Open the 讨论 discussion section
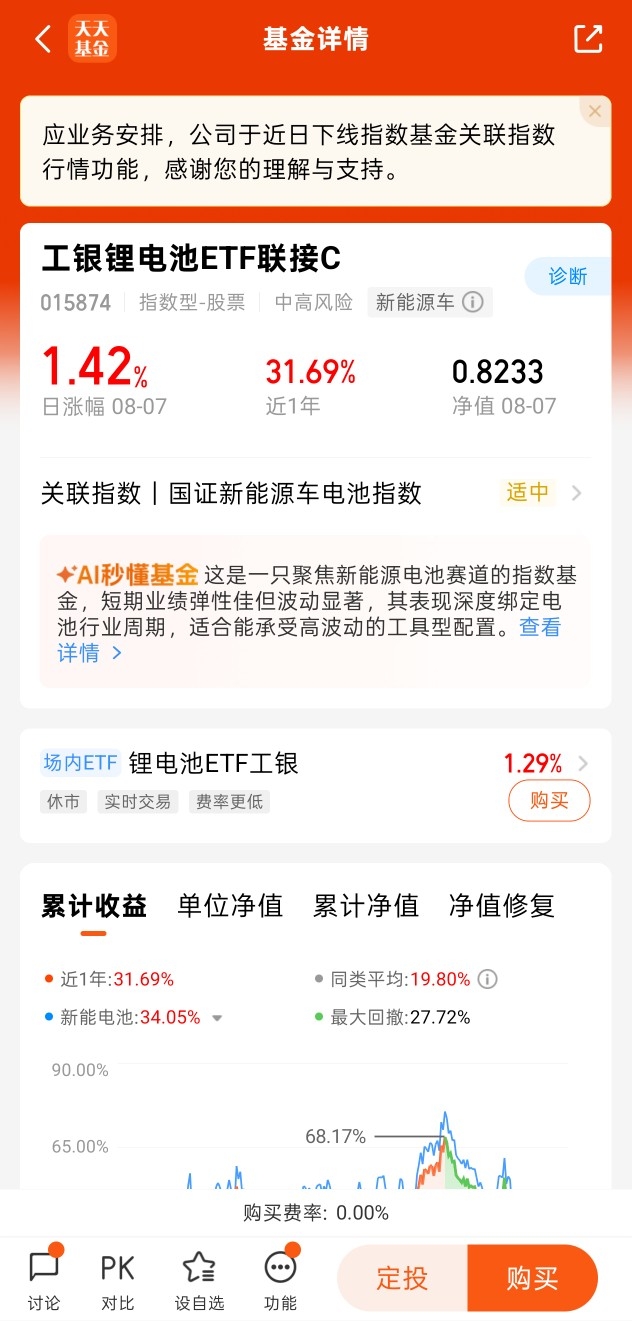 [44, 1278]
